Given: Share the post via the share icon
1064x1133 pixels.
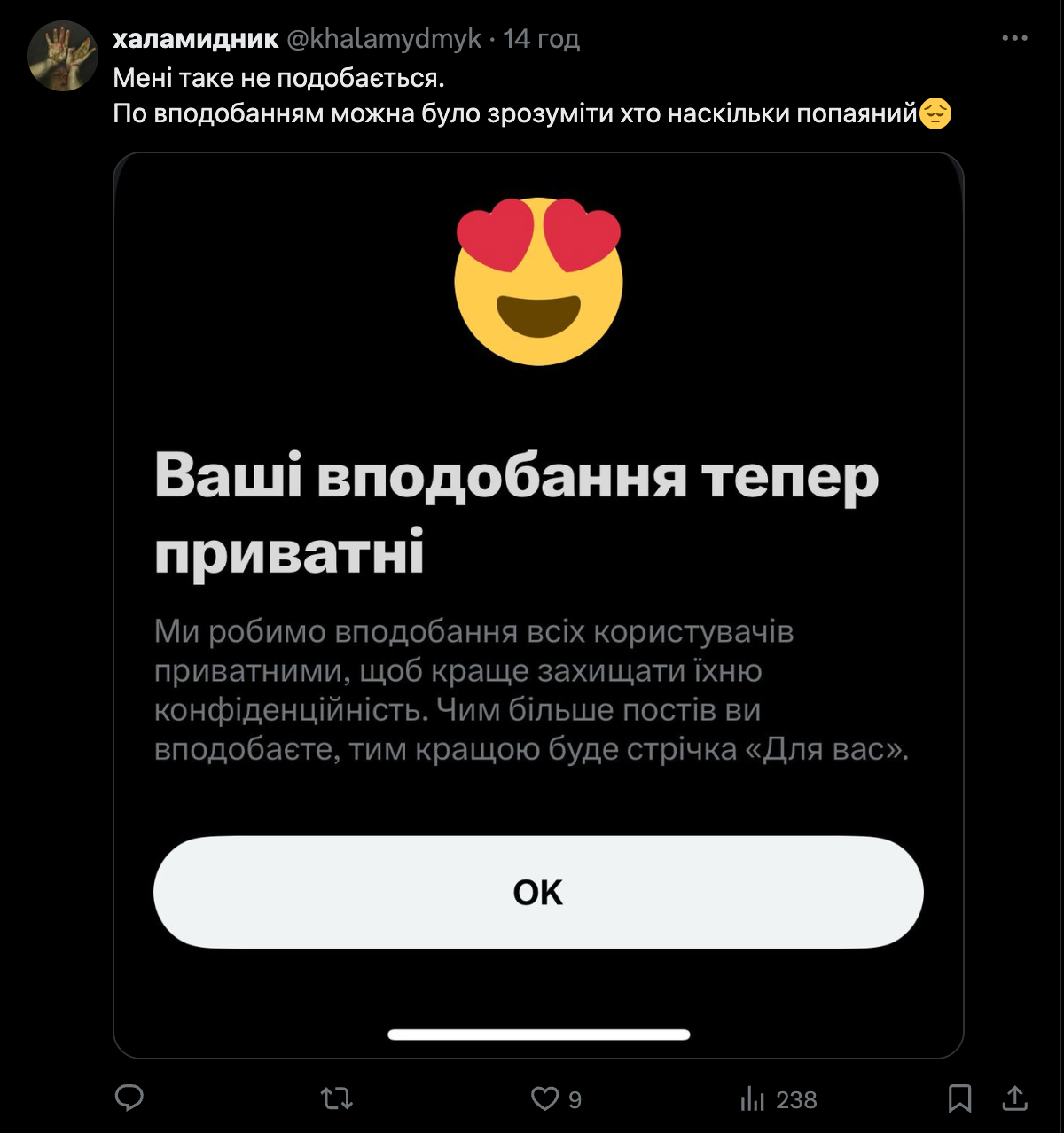Looking at the screenshot, I should click(x=1014, y=1099).
